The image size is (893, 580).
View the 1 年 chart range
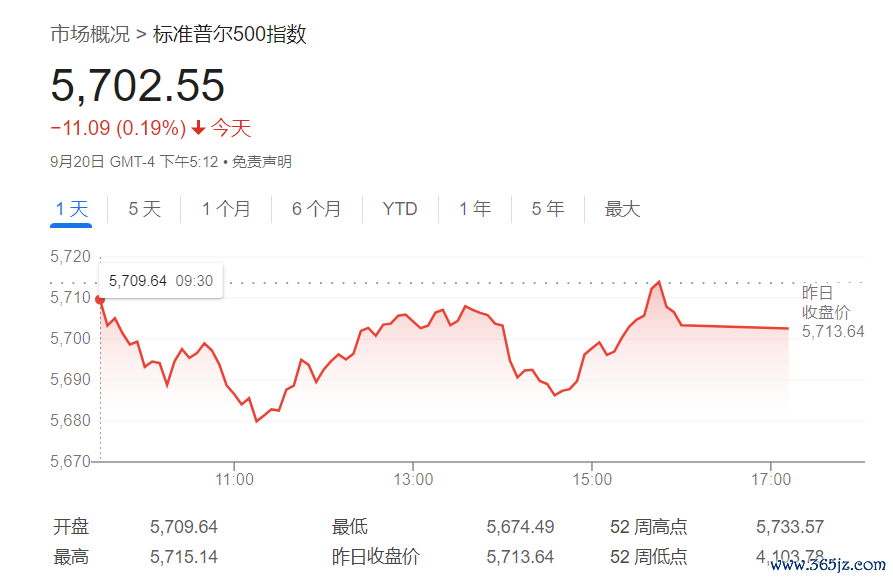coord(475,209)
